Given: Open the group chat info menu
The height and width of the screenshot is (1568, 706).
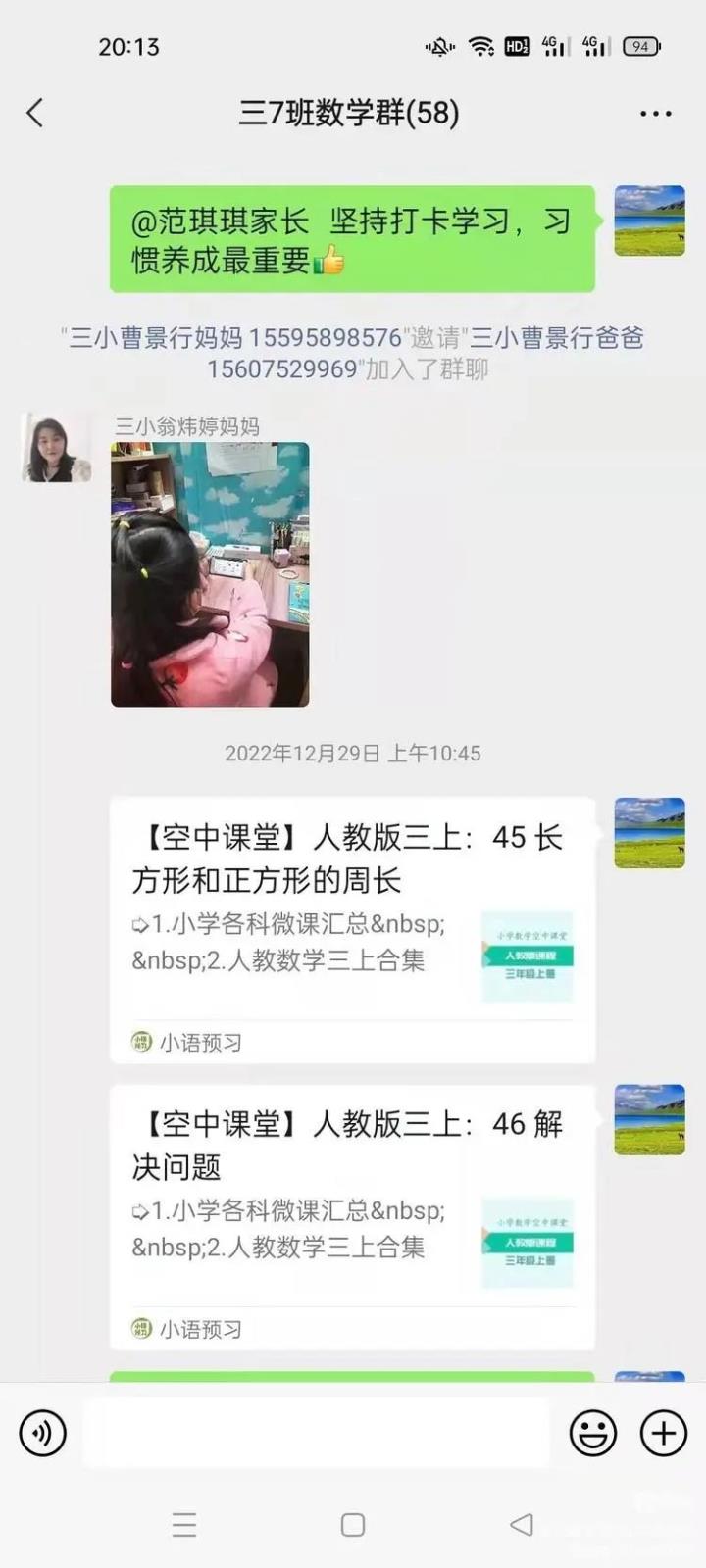Looking at the screenshot, I should (x=655, y=114).
